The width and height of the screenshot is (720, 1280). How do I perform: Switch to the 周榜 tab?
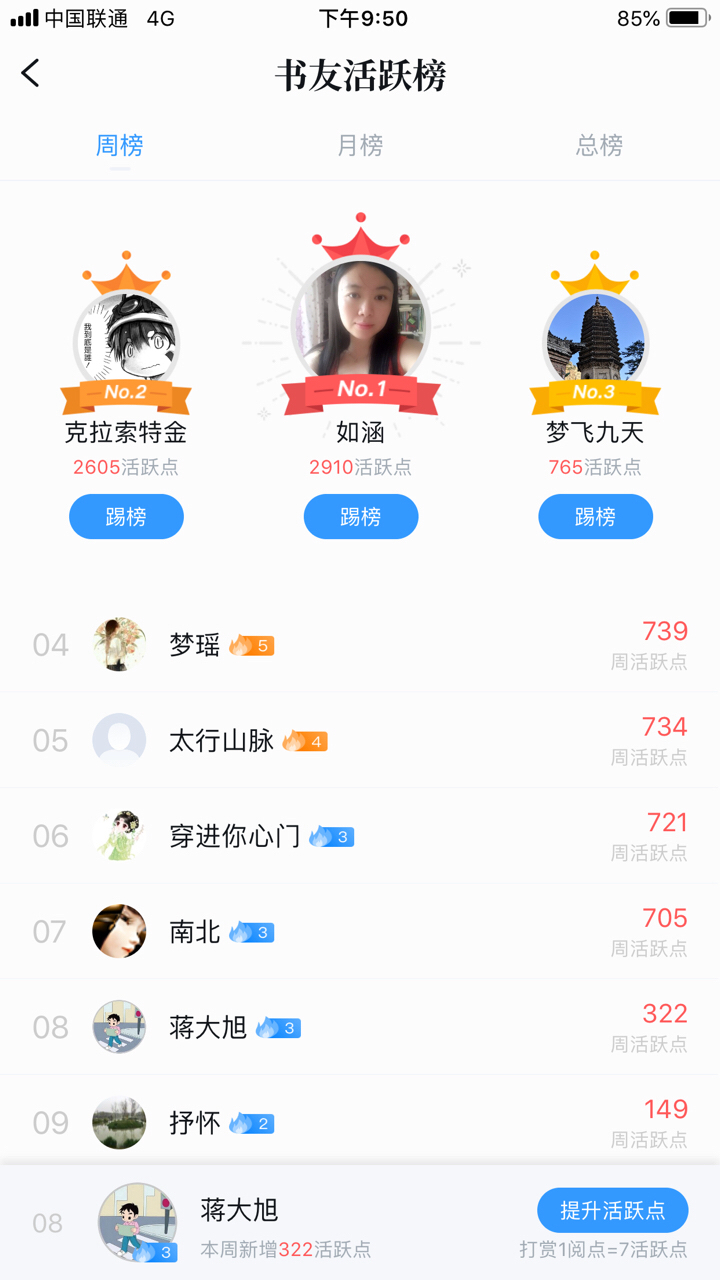(x=120, y=146)
